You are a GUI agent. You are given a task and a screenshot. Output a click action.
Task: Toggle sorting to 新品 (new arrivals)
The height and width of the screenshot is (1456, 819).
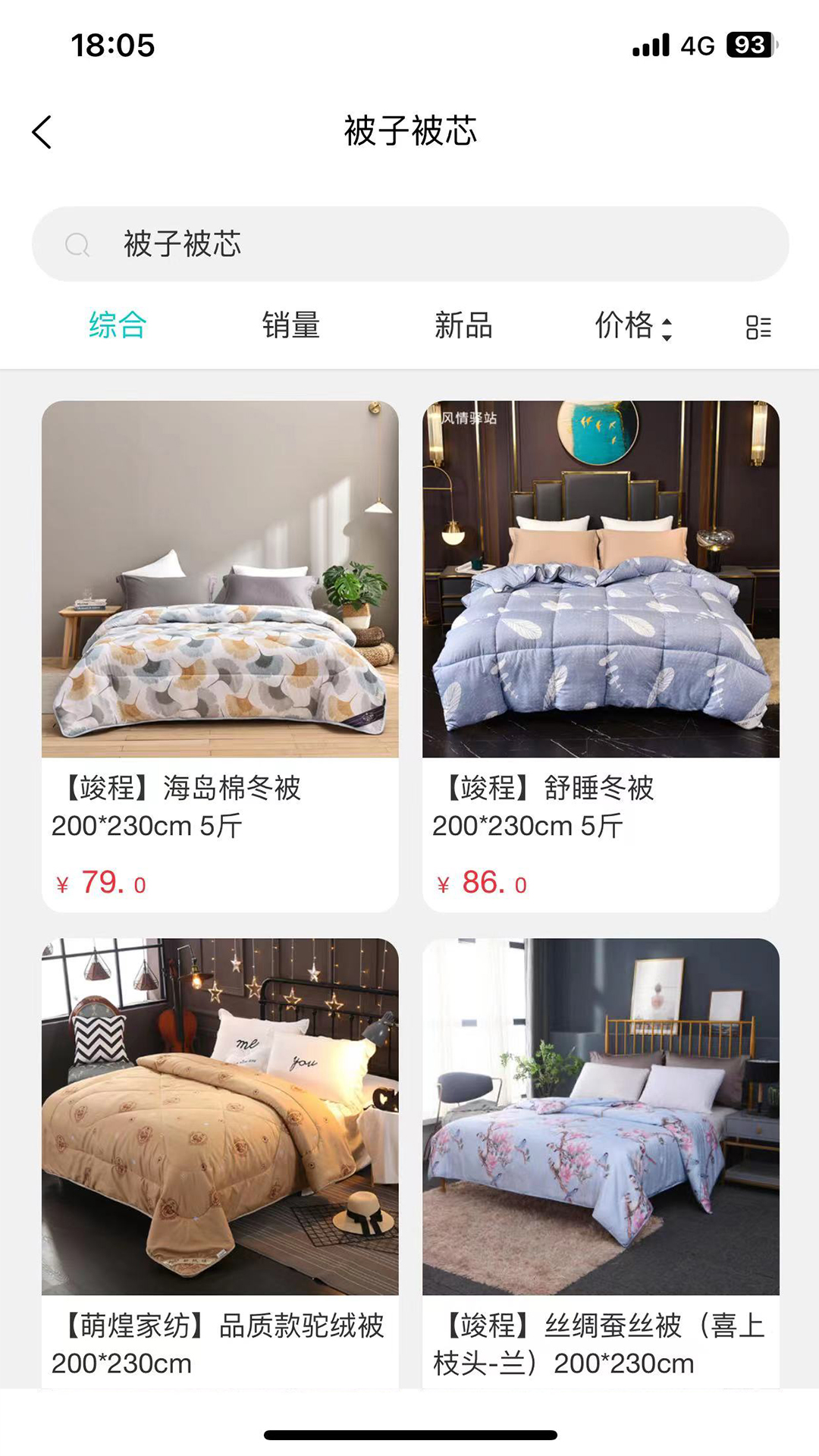[x=463, y=326]
